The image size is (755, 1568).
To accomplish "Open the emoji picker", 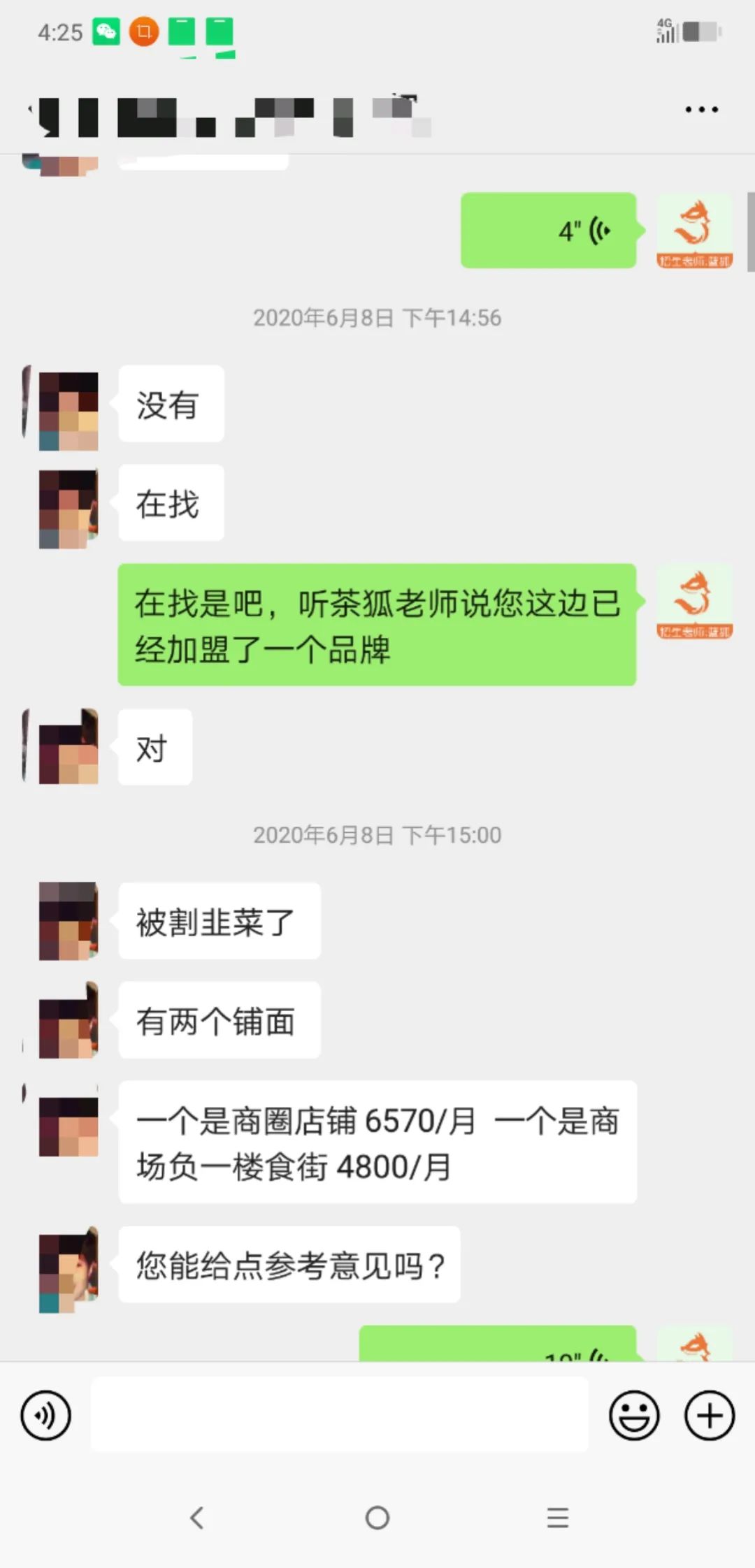I will click(x=634, y=1416).
